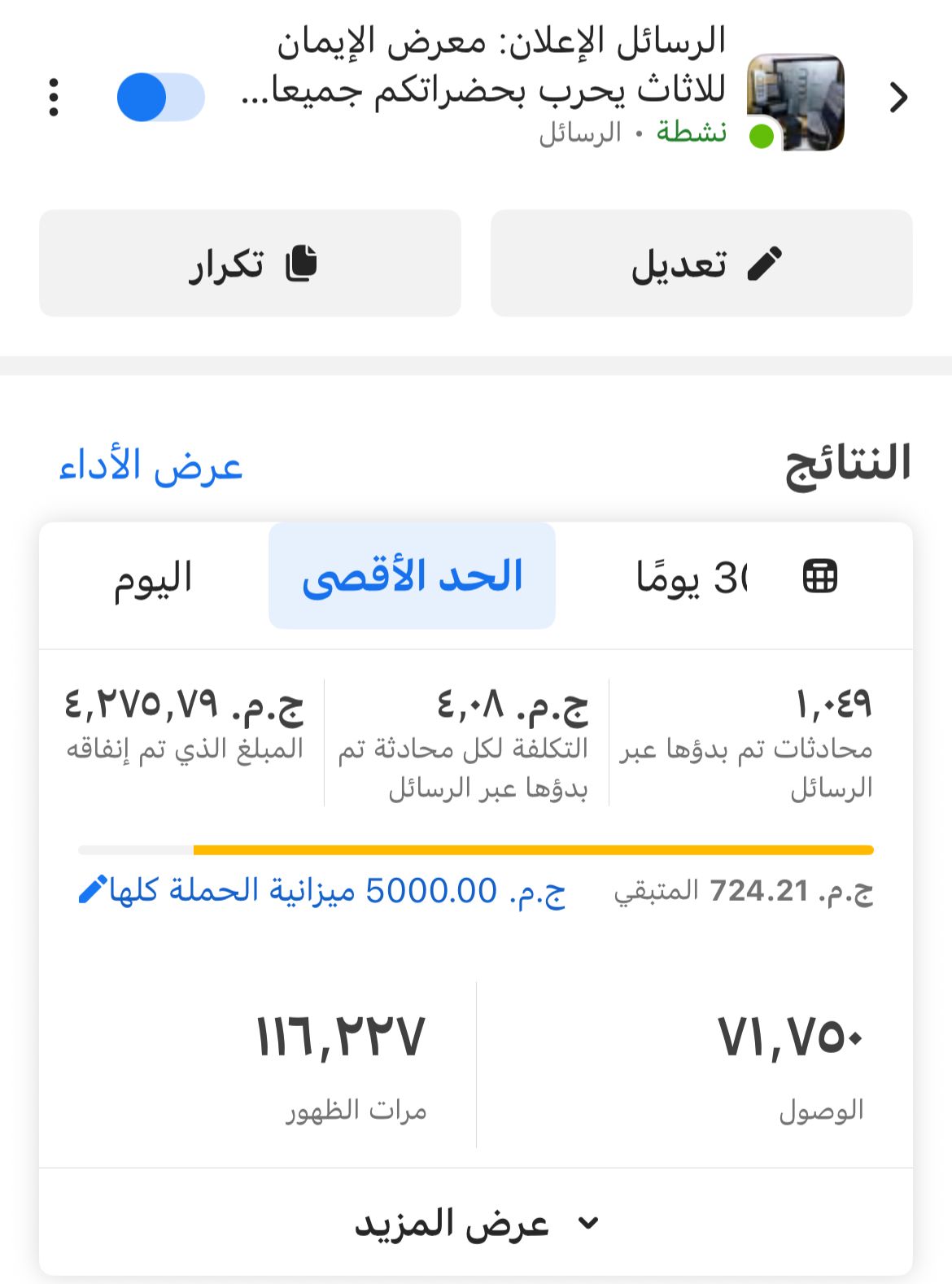
Task: Click the yellow budget progress bar
Action: tap(476, 849)
